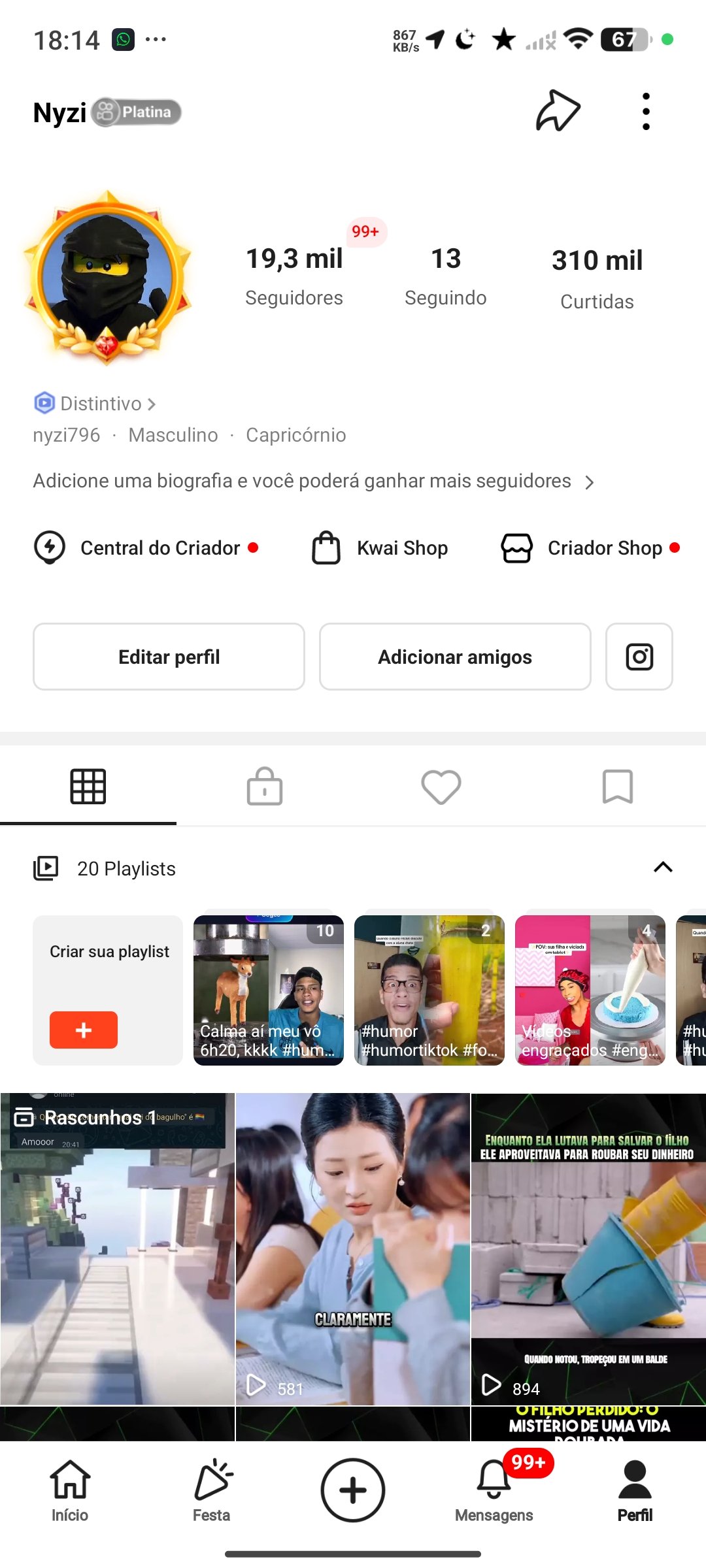
Task: Open the Mensagens tab
Action: (x=494, y=1491)
